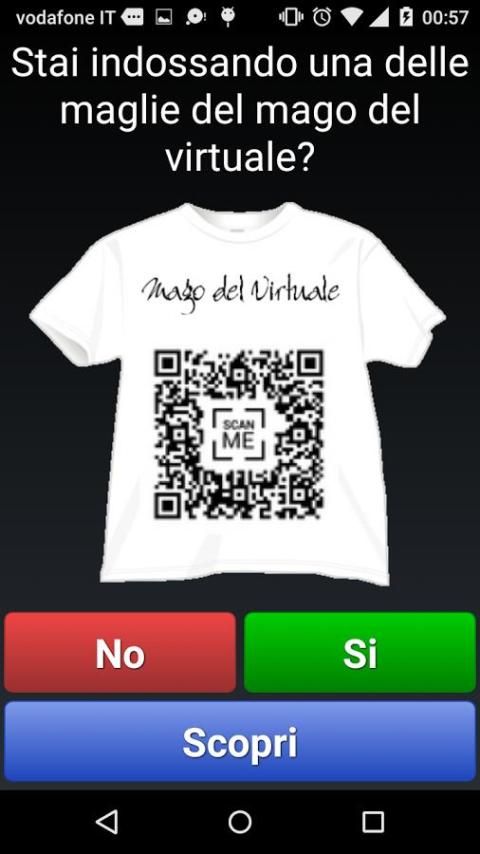This screenshot has width=480, height=854.
Task: Select the green Si button
Action: [360, 652]
